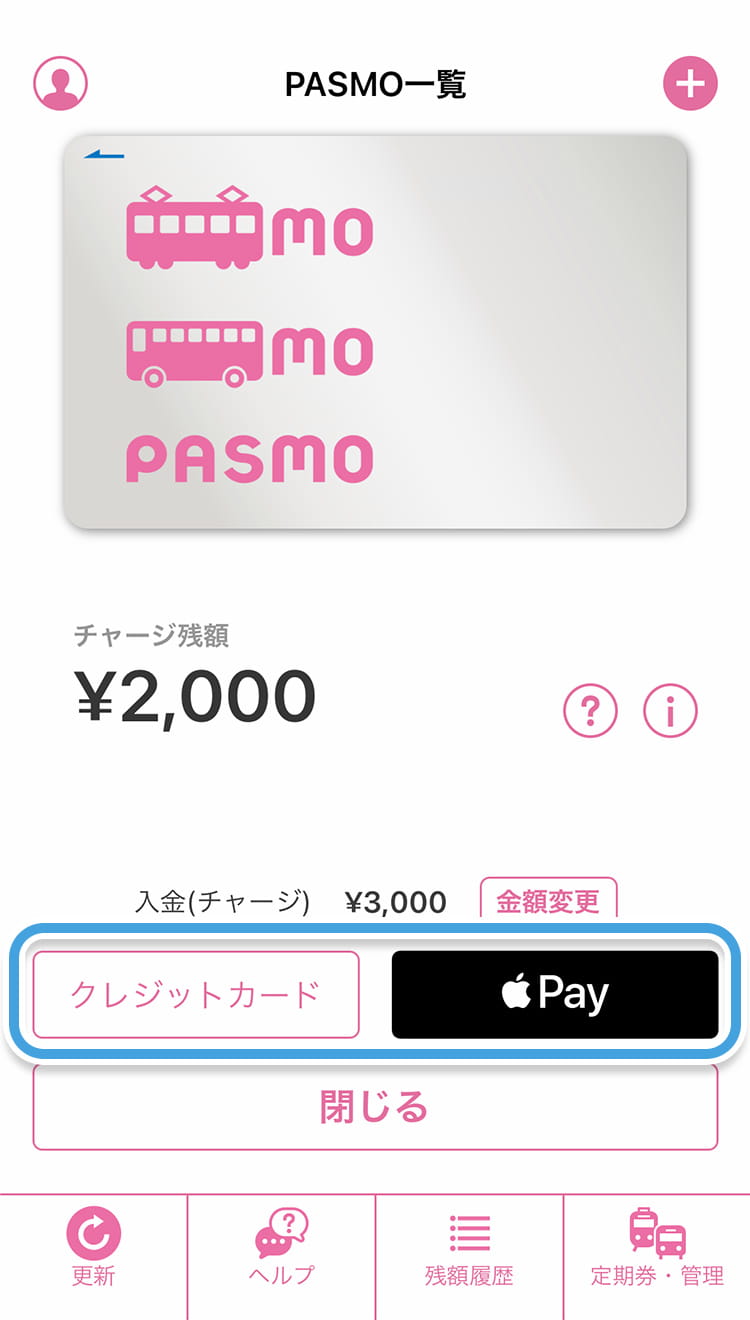
Task: Tap the 更新 refresh icon
Action: pyautogui.click(x=93, y=1232)
